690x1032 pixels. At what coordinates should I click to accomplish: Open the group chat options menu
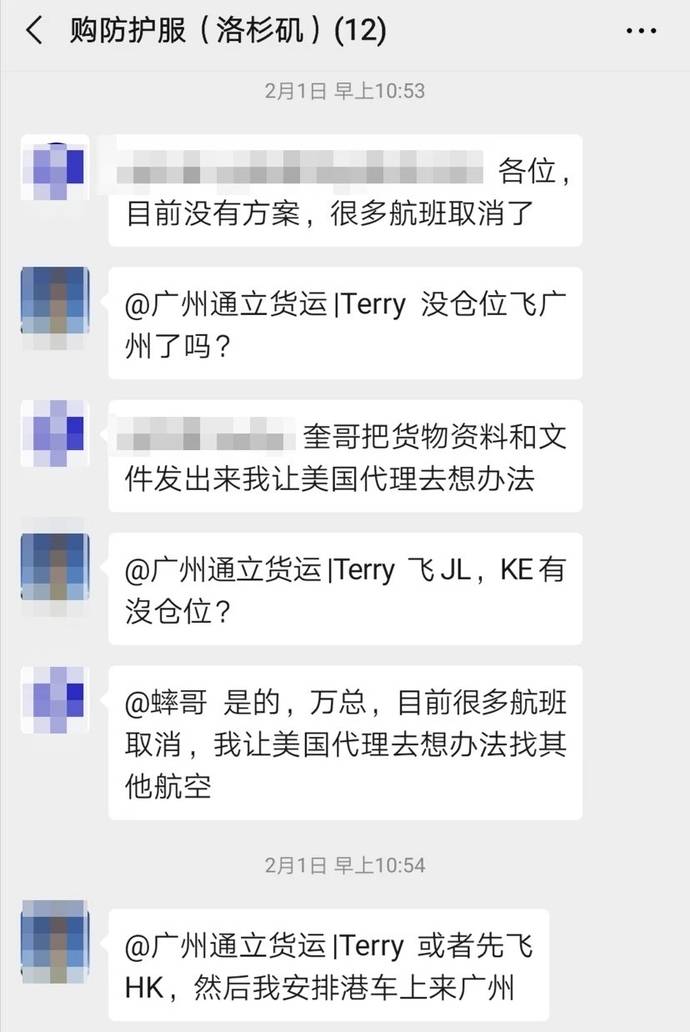coord(641,31)
